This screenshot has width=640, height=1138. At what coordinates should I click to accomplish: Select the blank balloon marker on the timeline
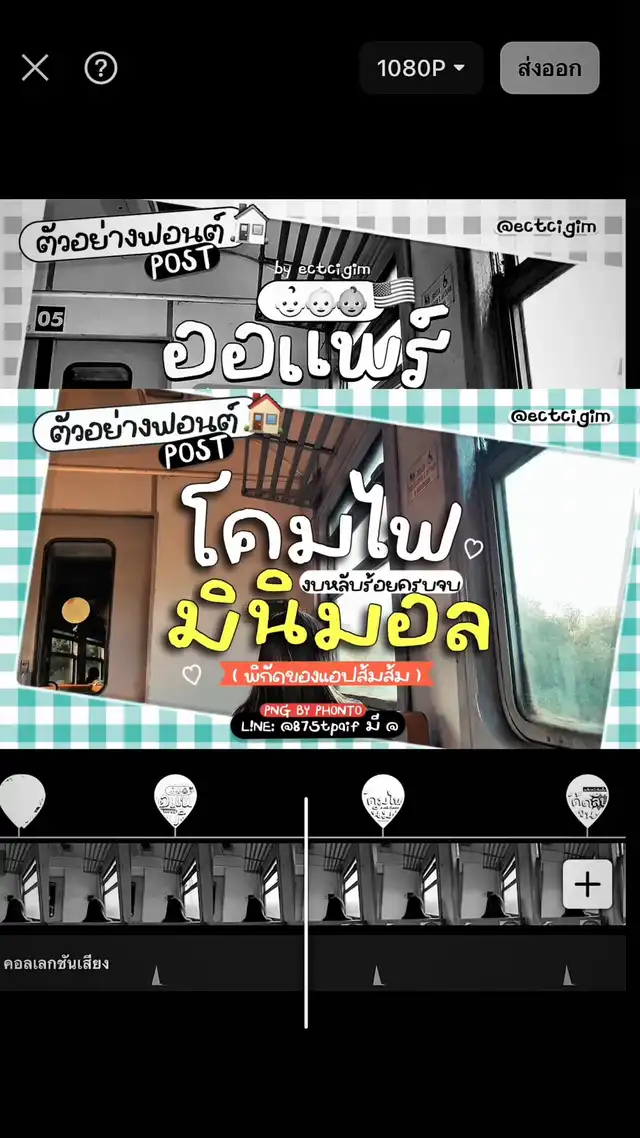click(21, 799)
